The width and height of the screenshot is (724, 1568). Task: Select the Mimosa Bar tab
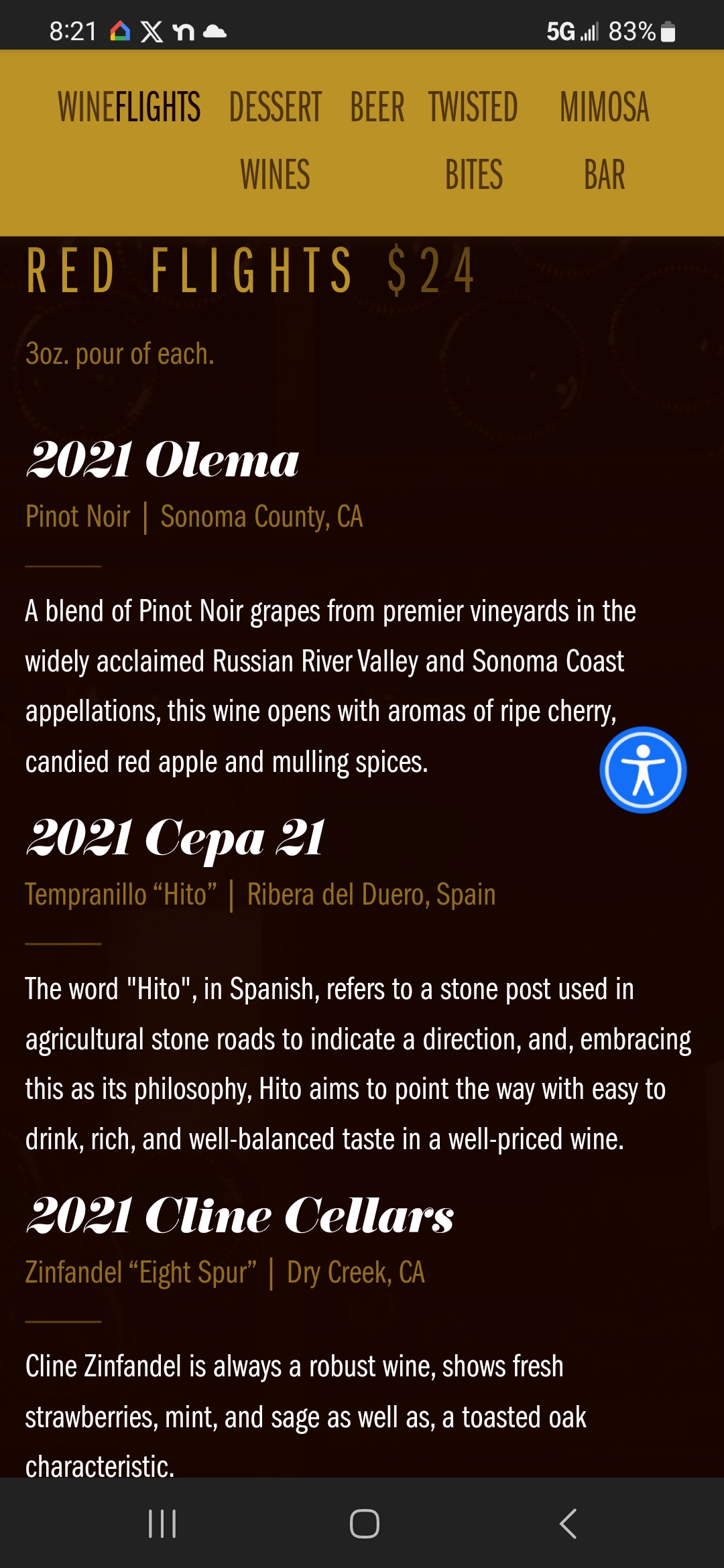[605, 141]
